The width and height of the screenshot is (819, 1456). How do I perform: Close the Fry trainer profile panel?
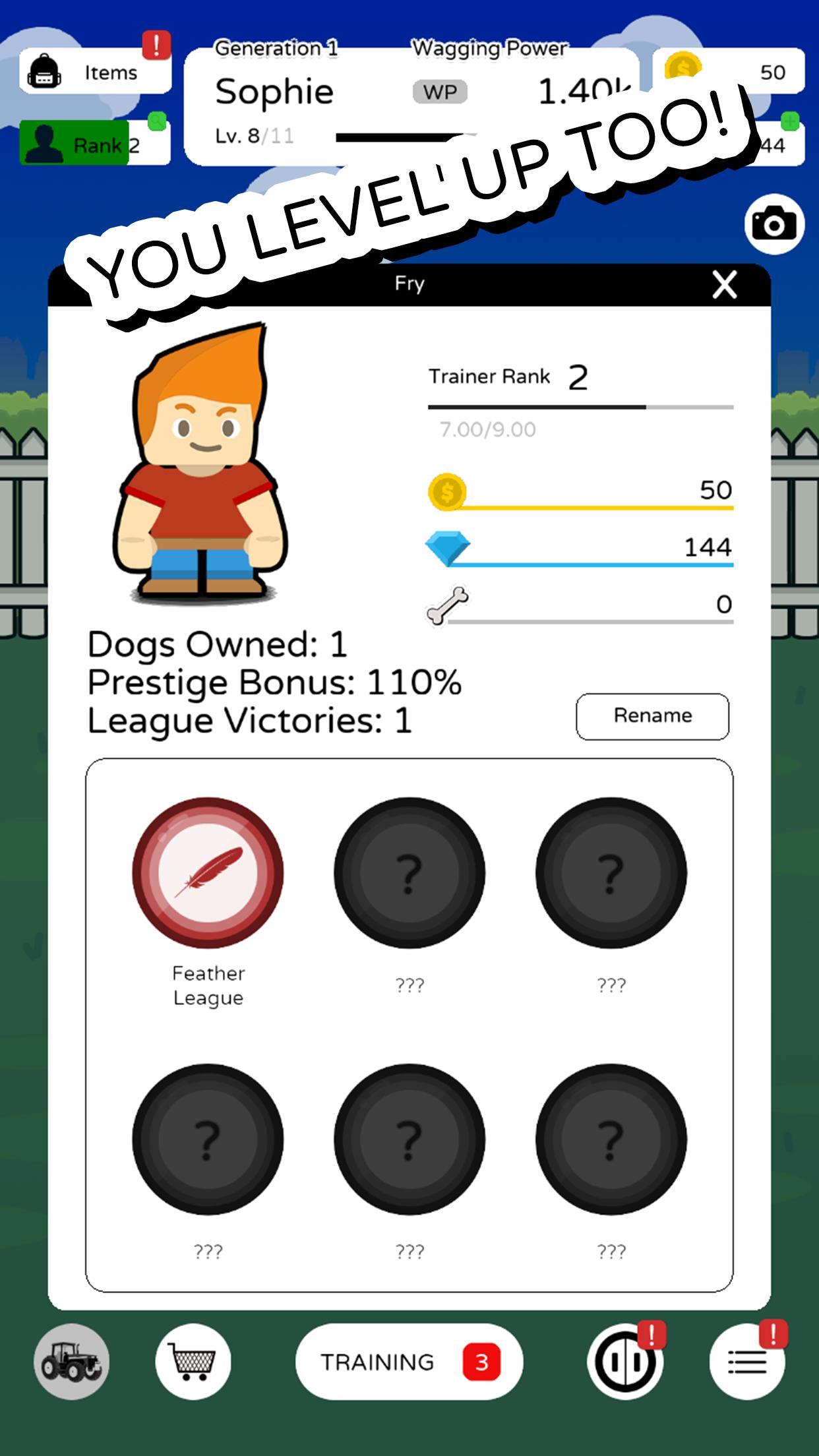point(724,286)
